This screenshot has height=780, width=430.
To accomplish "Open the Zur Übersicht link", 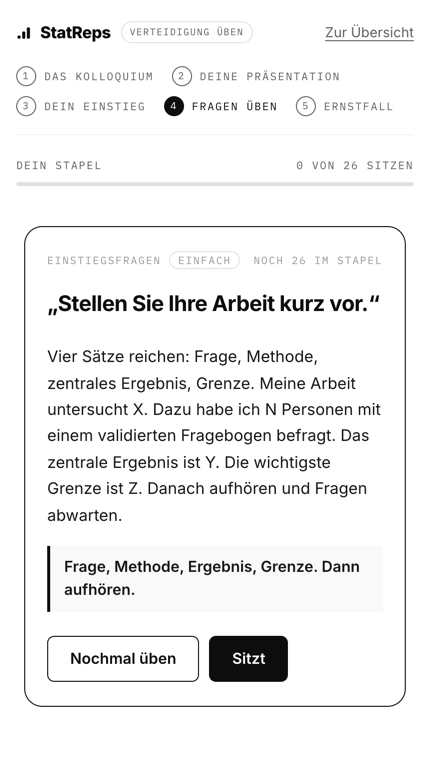I will tap(369, 32).
